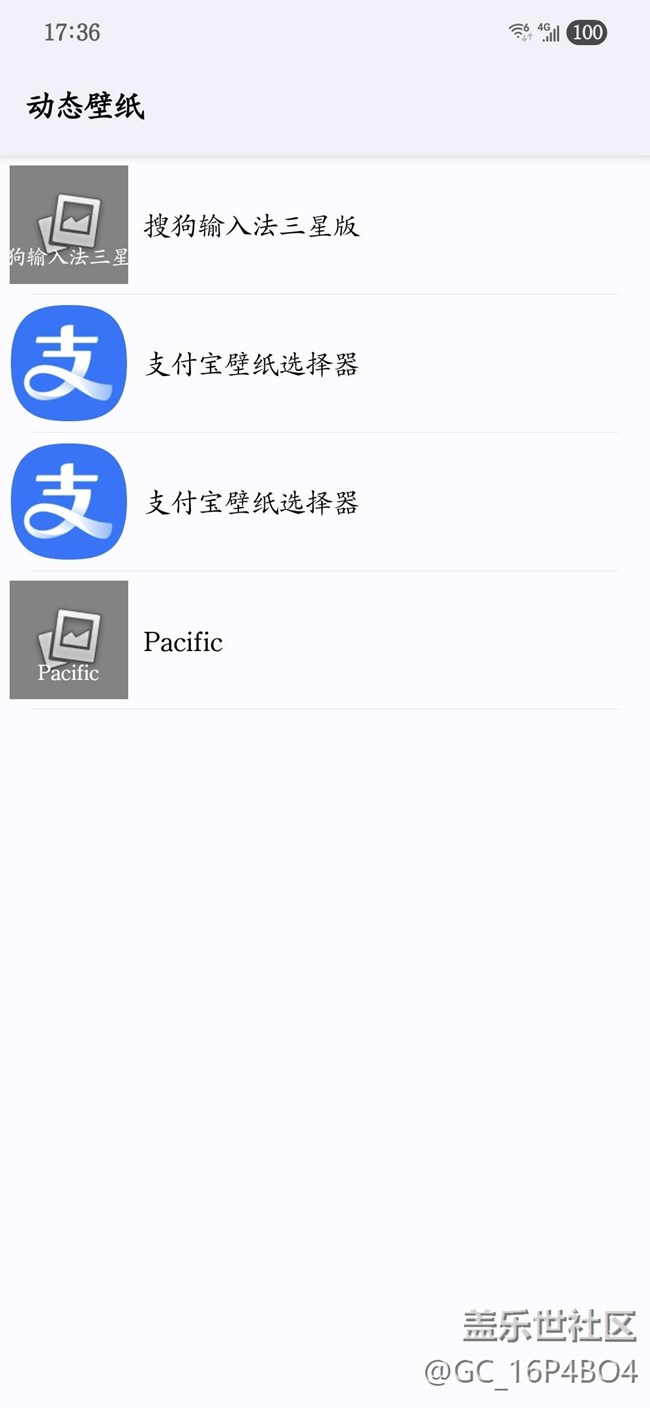This screenshot has width=650, height=1408.
Task: Open the 搜狗输入法三星版 live wallpaper
Action: coord(251,226)
